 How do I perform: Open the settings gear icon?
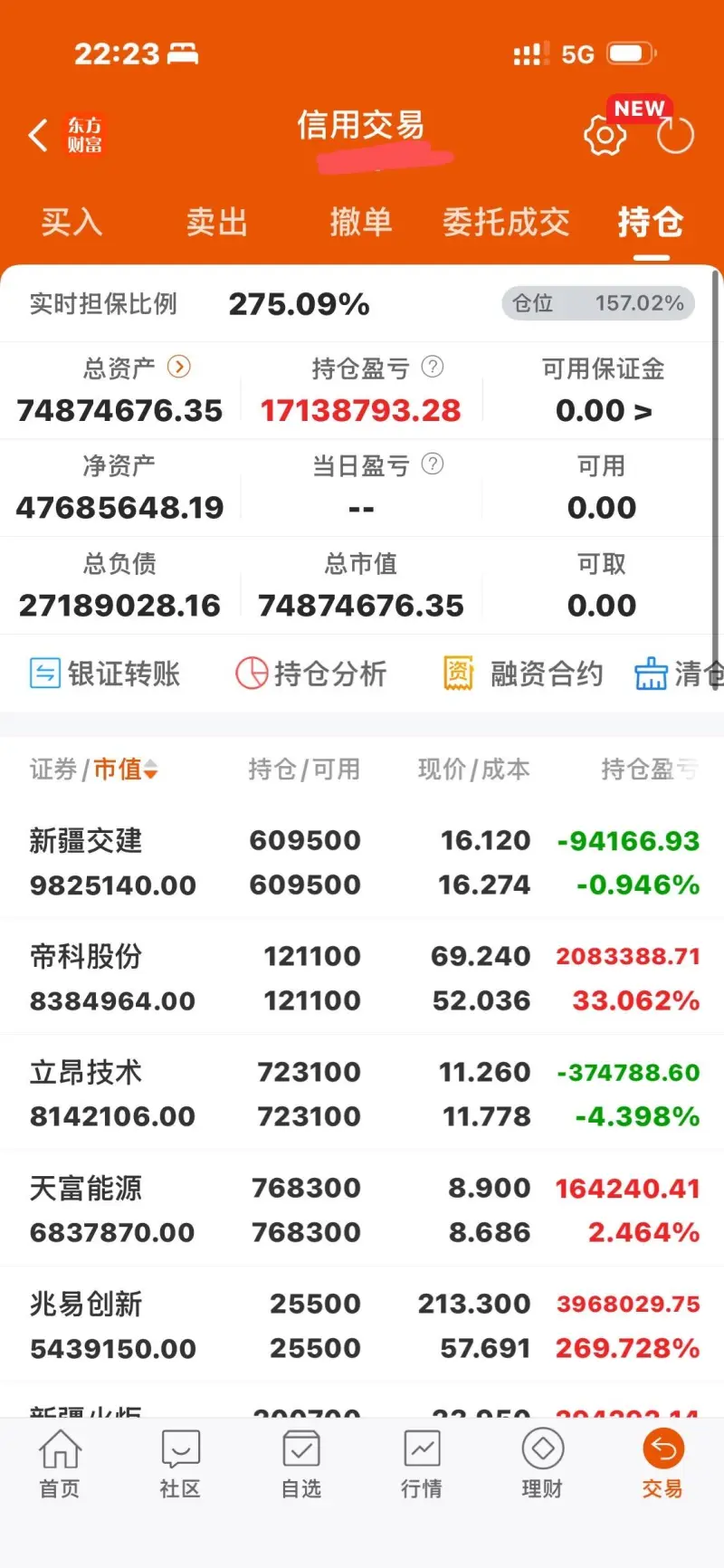605,136
